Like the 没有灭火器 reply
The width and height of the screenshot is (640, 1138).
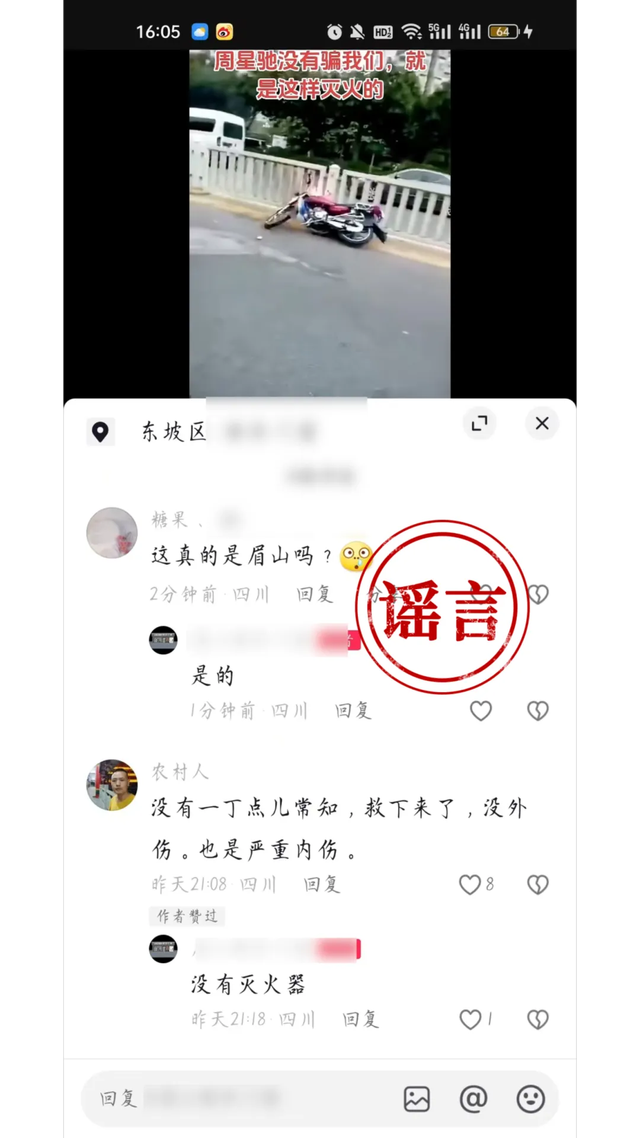[x=471, y=1019]
